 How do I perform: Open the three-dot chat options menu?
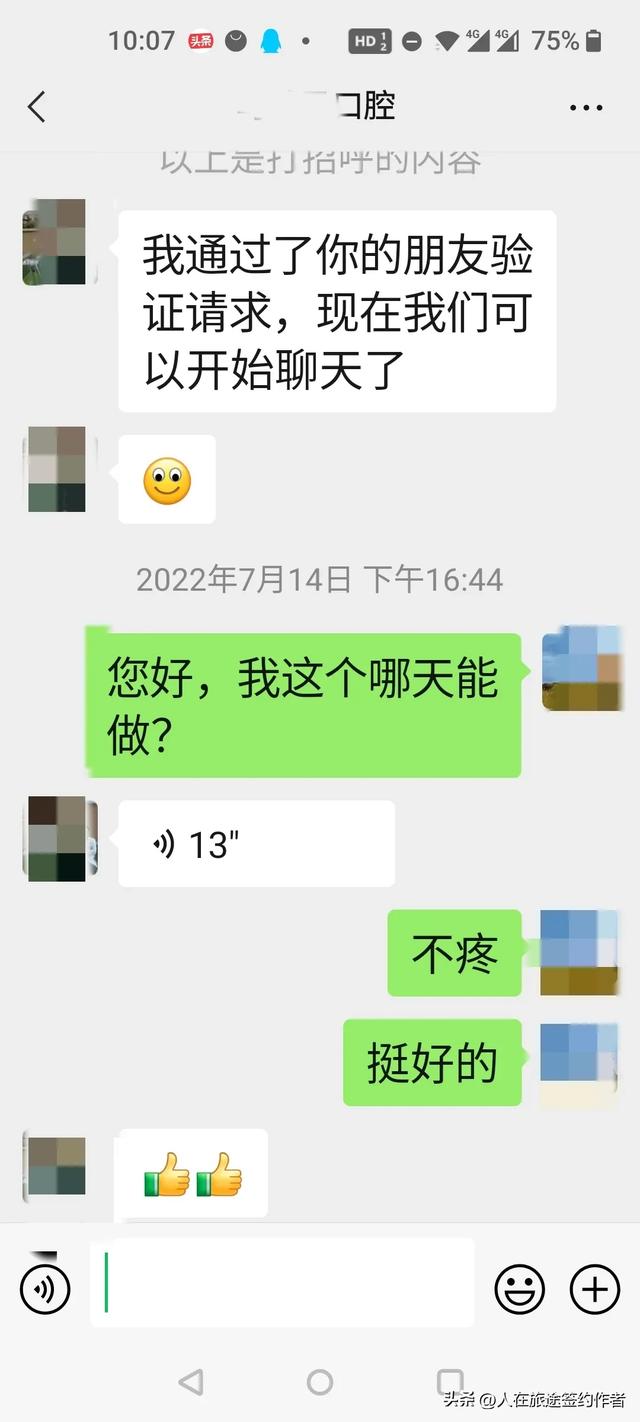tap(586, 107)
